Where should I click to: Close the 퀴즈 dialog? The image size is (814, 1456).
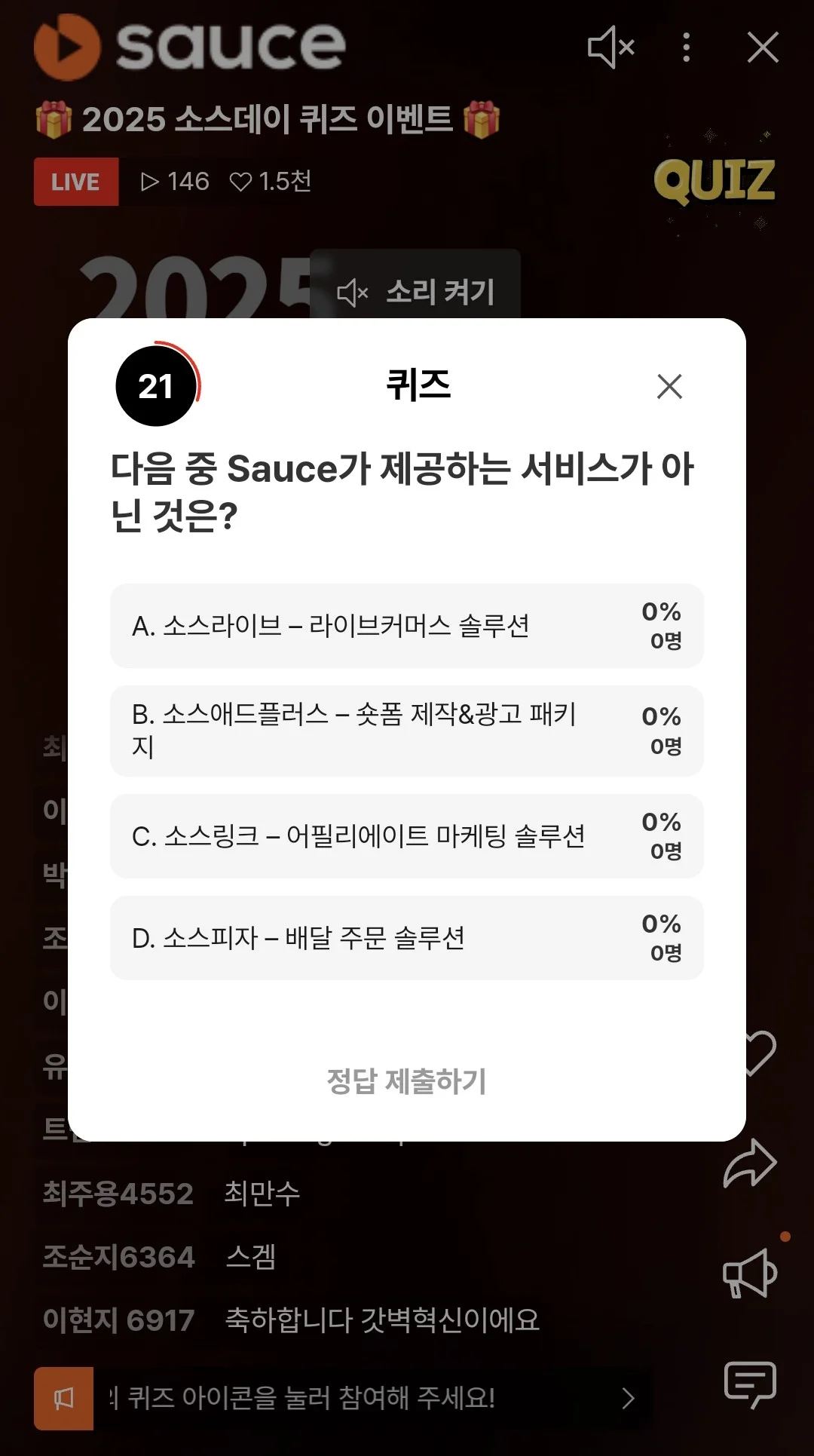pos(669,386)
